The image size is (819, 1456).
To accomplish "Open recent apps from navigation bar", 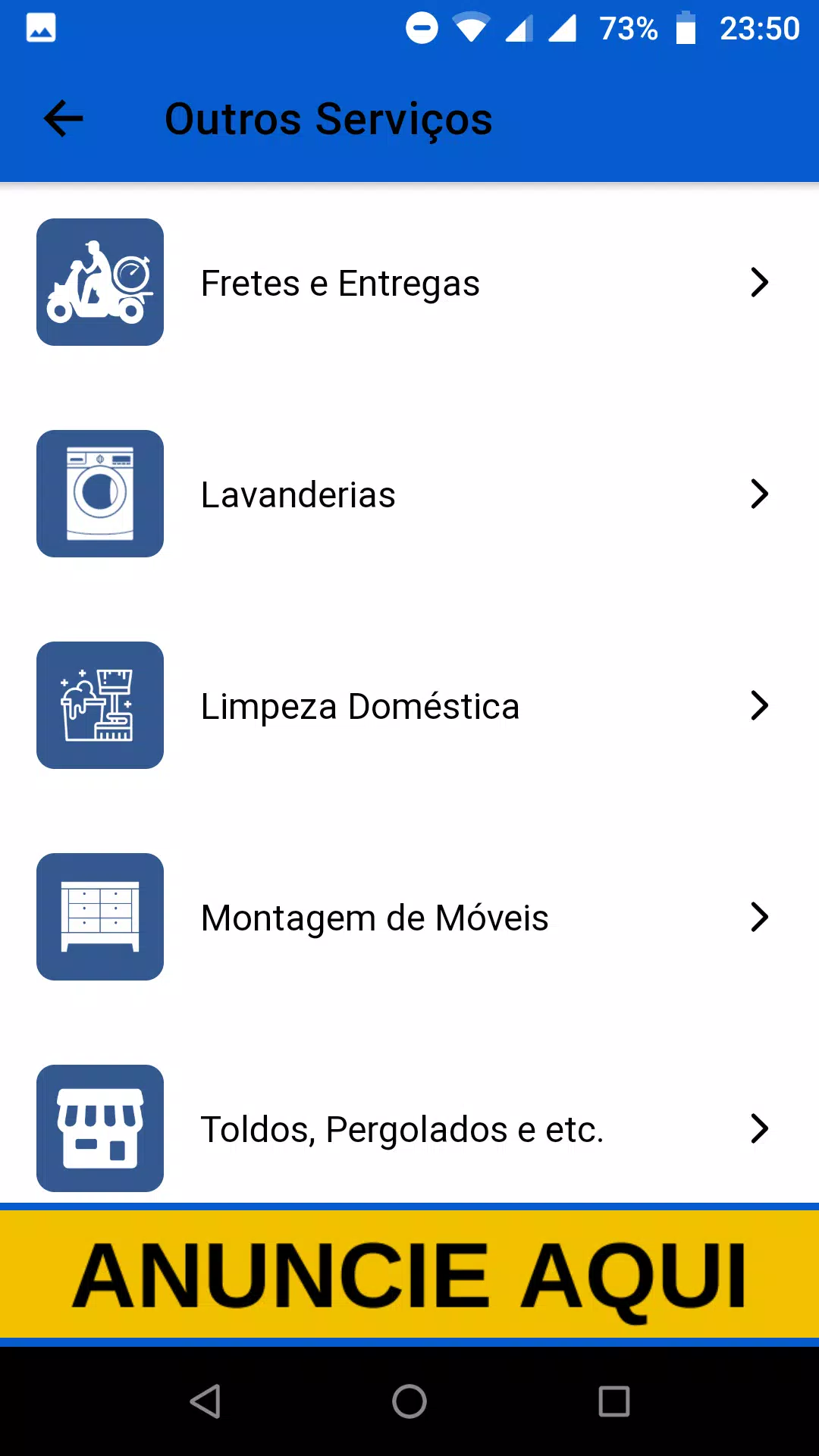I will [614, 1401].
